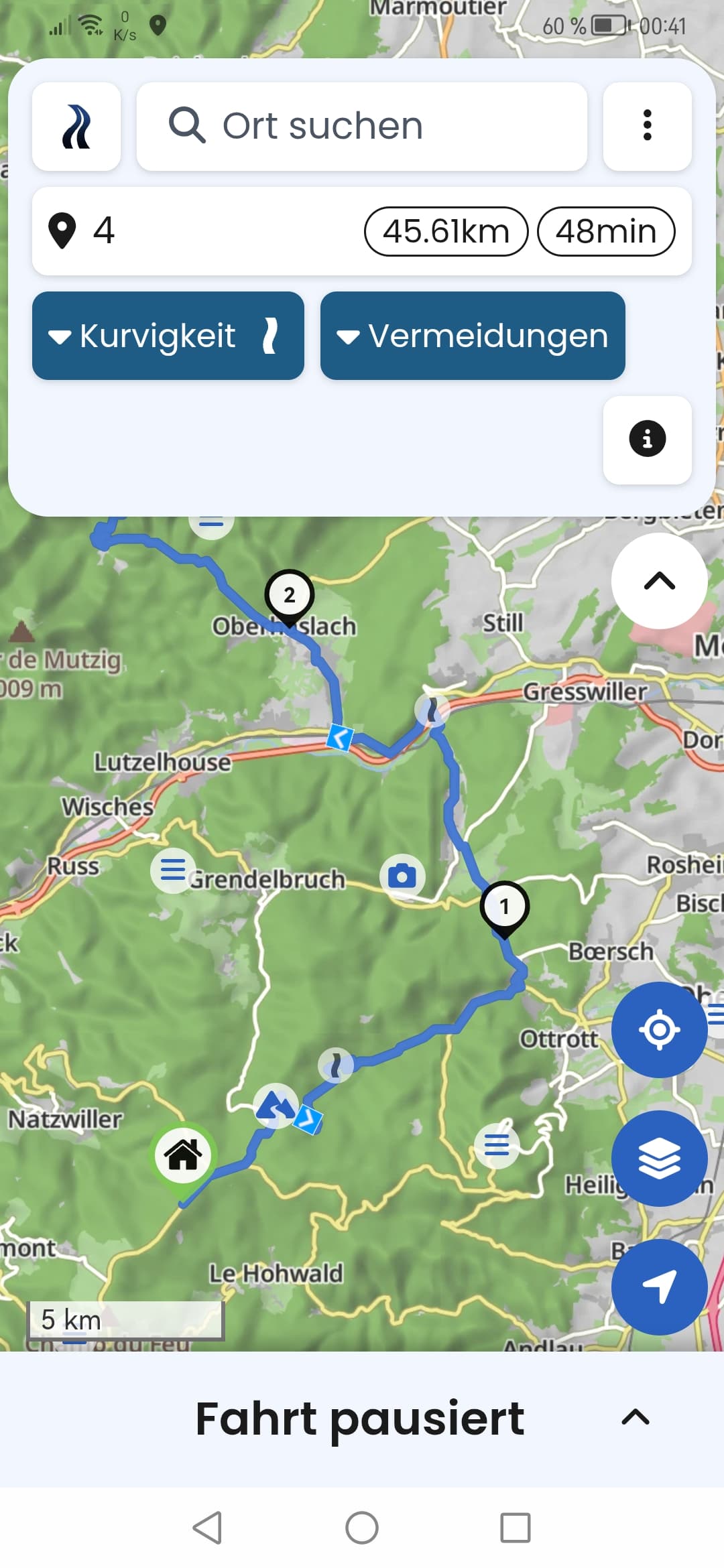
Task: Expand the Fahrt pausiert panel
Action: (x=635, y=1417)
